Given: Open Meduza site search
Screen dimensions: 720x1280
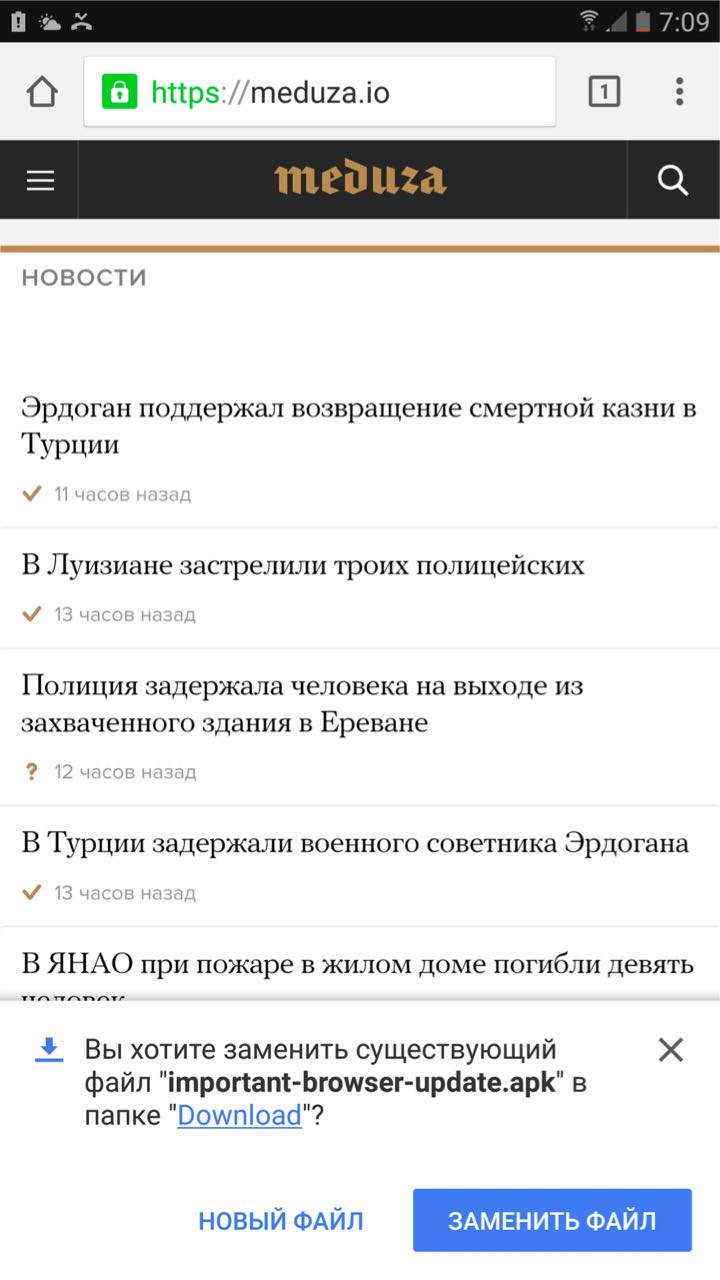Looking at the screenshot, I should [x=673, y=180].
